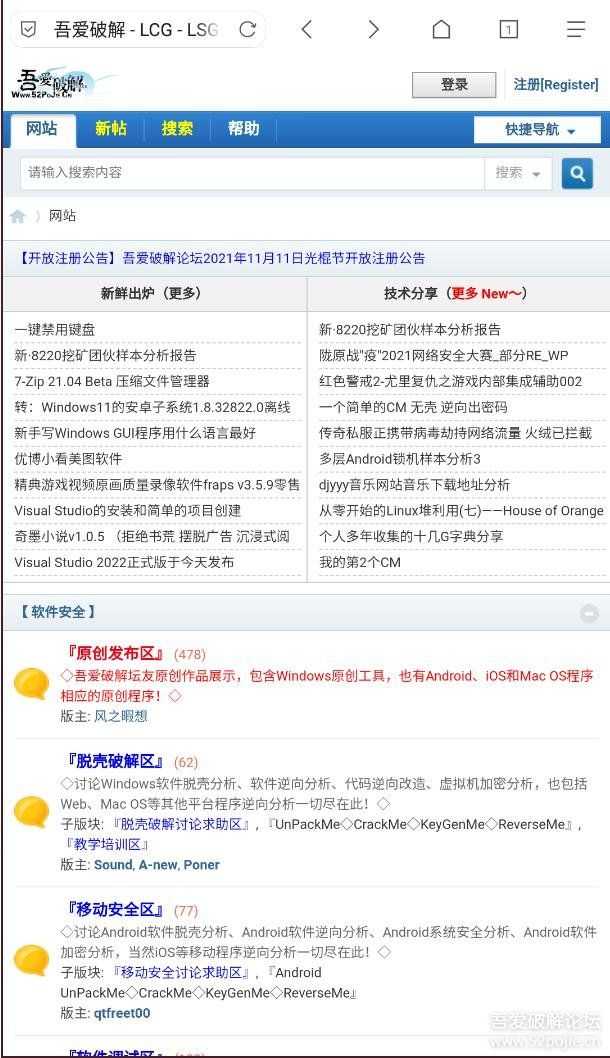Reload the page in the browser
Screen dimensions: 610x1058
[248, 30]
